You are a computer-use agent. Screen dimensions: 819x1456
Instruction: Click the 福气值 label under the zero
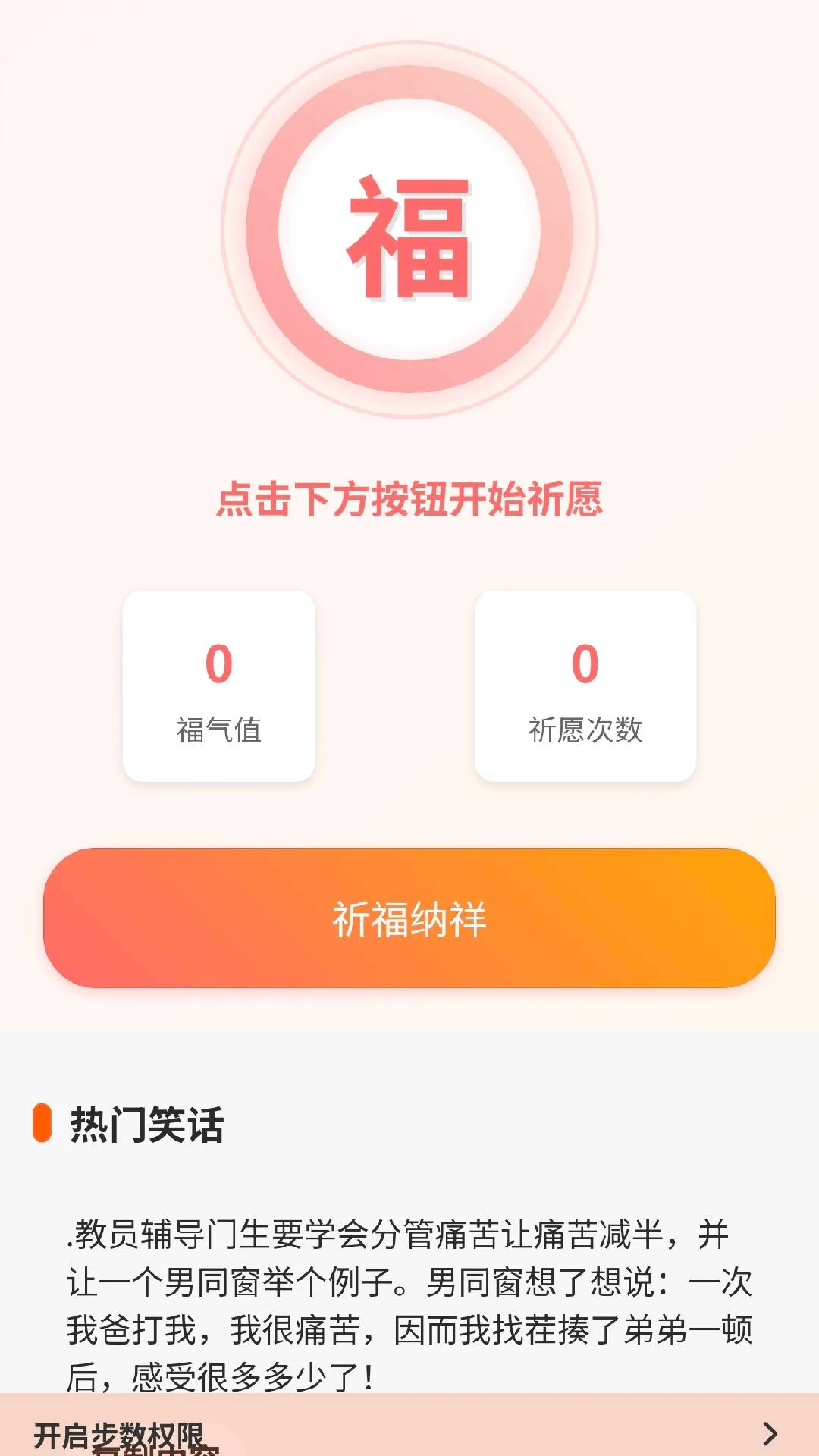220,728
